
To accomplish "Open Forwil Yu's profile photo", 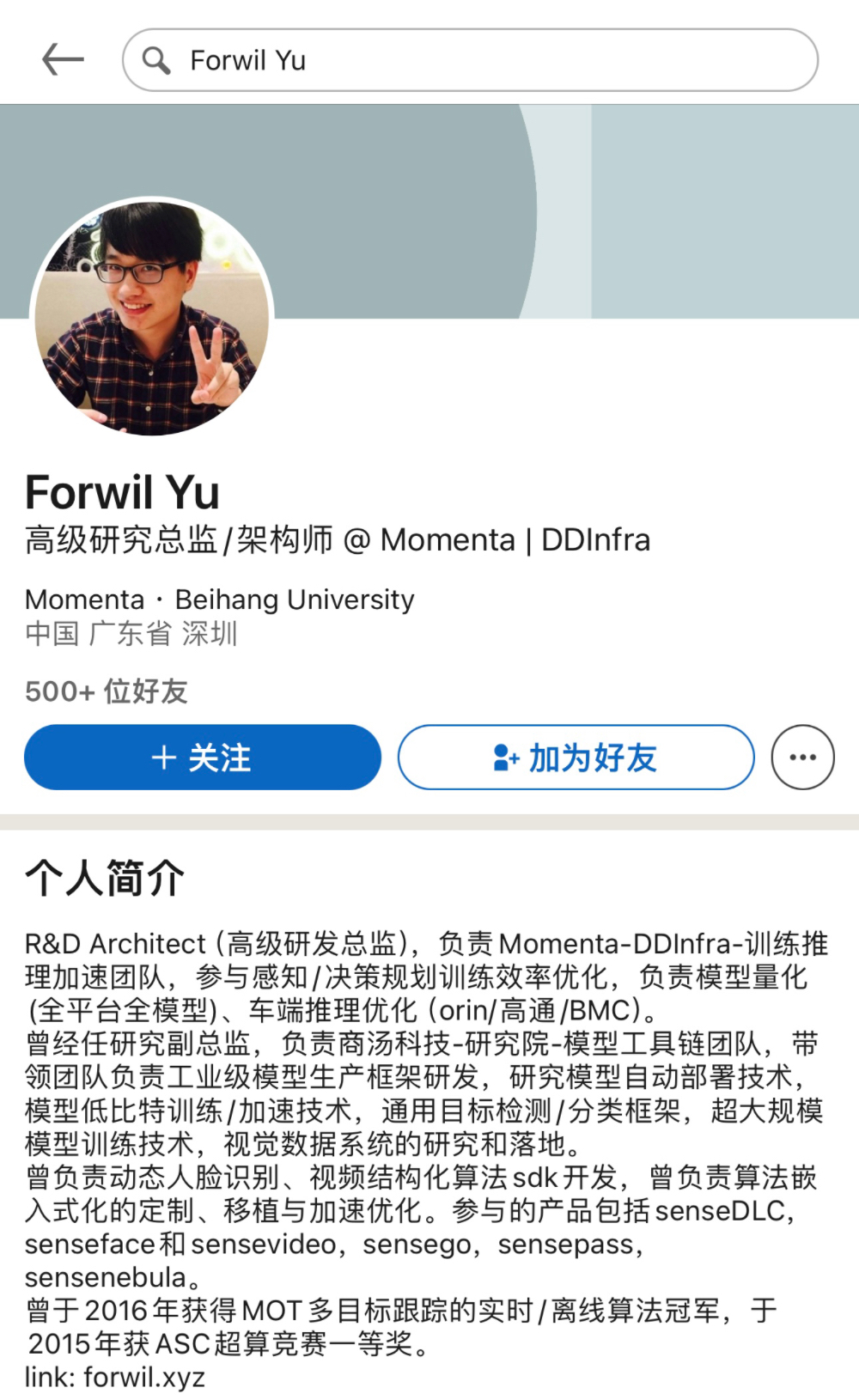I will [152, 318].
